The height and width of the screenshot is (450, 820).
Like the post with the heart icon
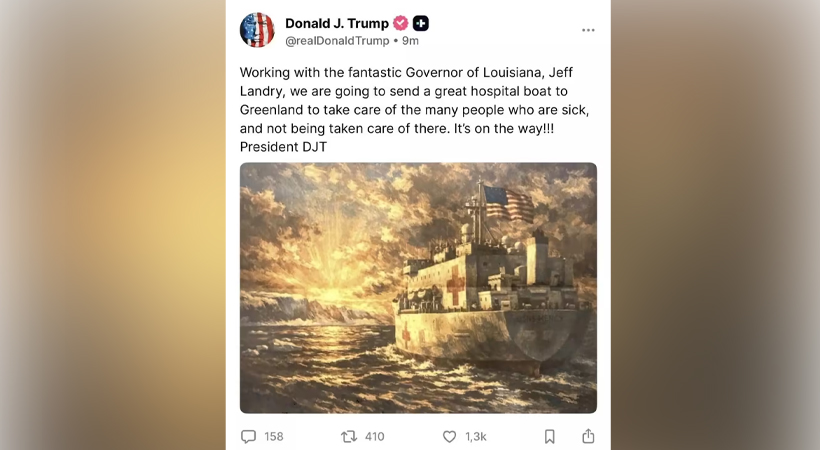[450, 436]
